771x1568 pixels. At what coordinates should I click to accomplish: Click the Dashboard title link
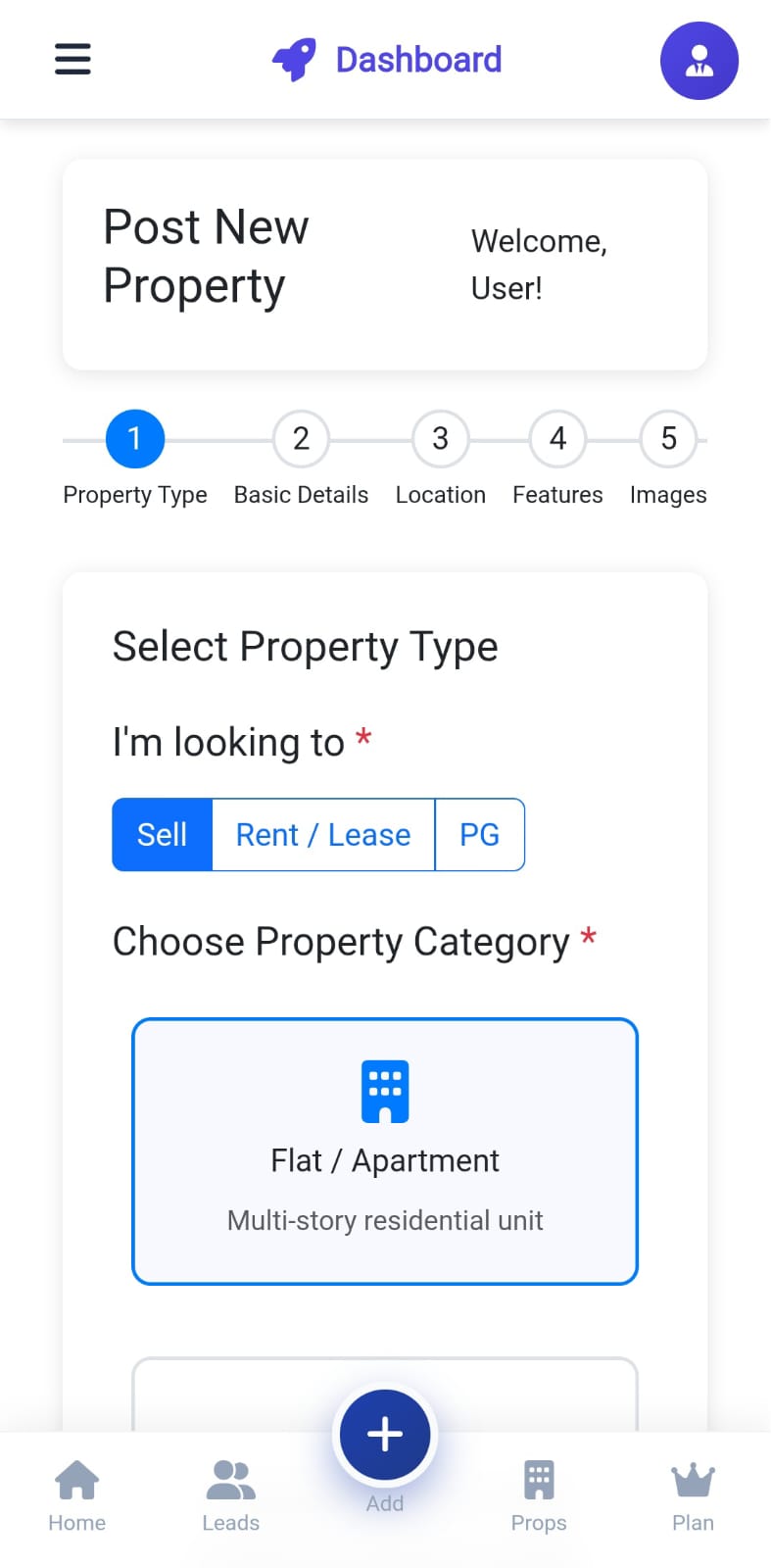[x=417, y=60]
